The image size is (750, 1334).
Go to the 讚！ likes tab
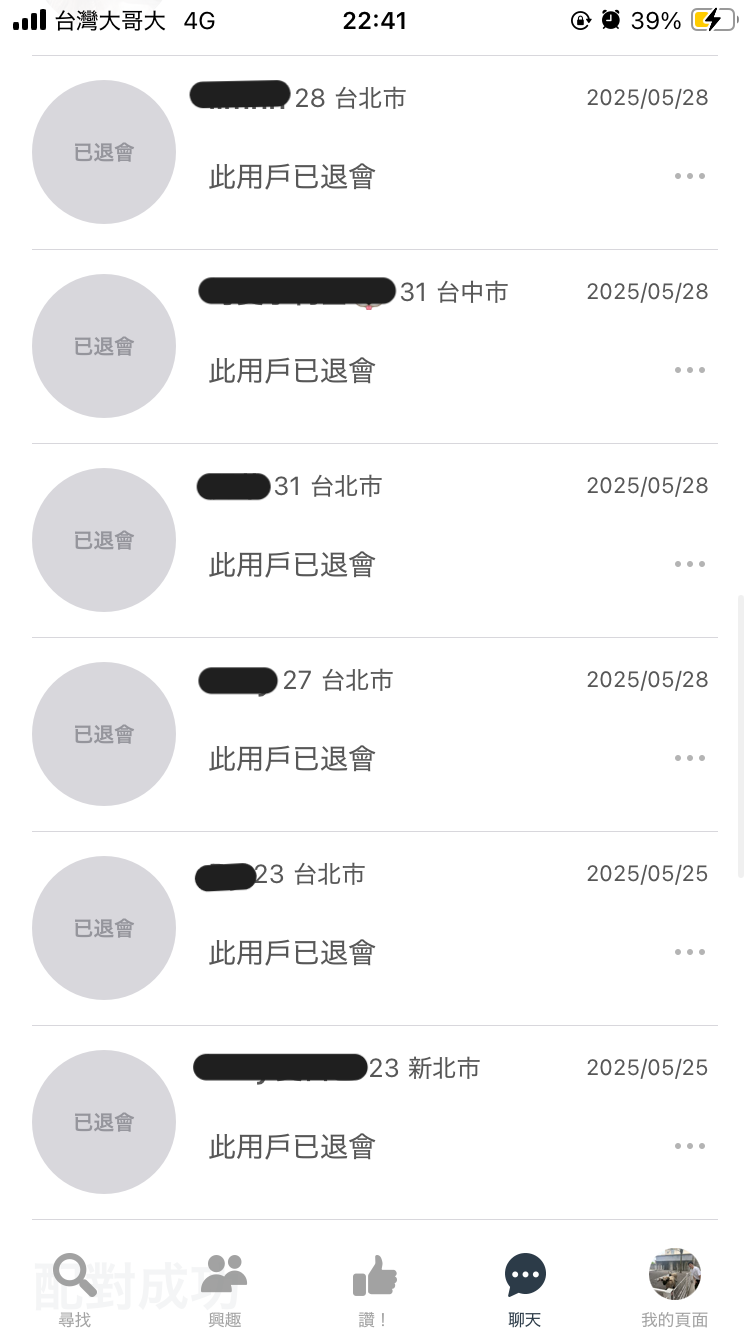coord(374,1289)
